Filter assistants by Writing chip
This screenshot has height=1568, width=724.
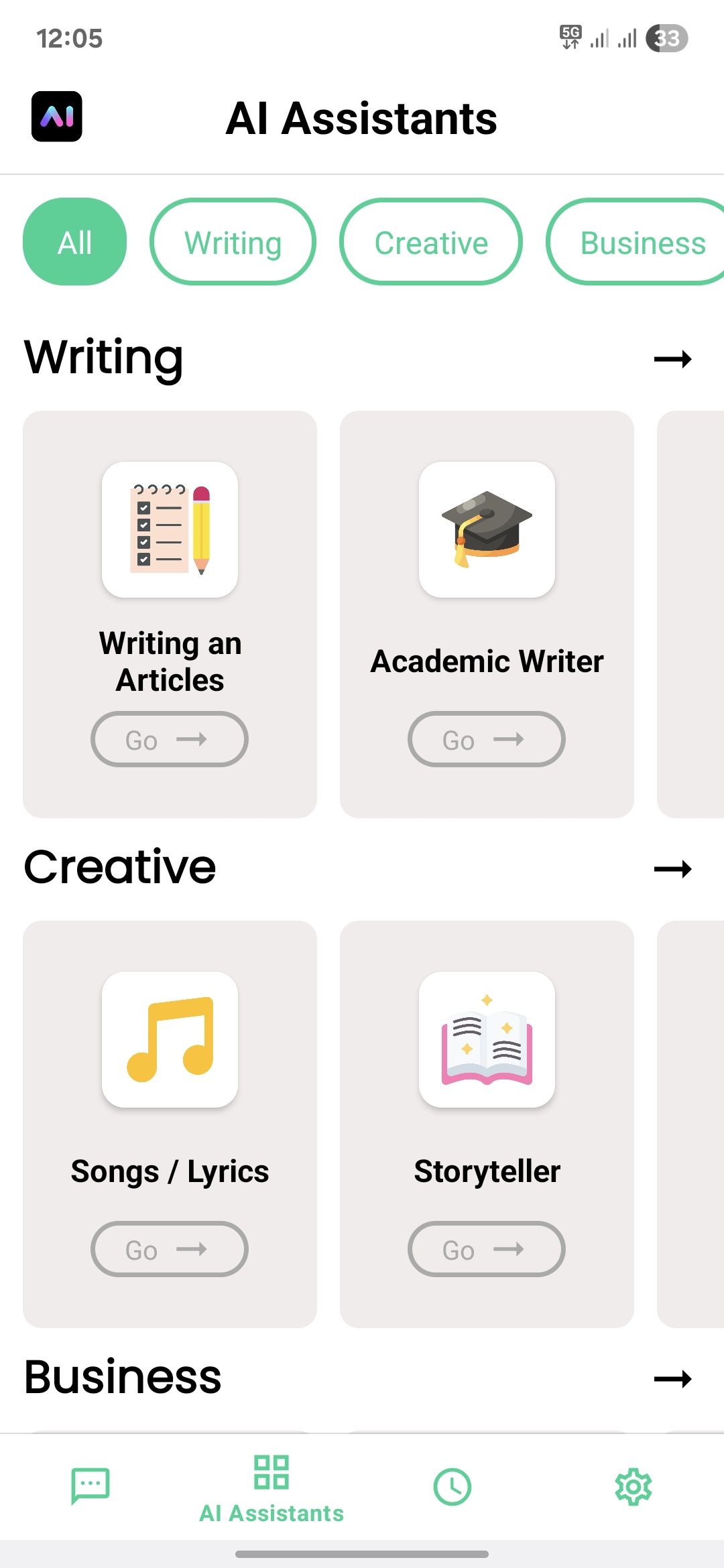point(233,242)
